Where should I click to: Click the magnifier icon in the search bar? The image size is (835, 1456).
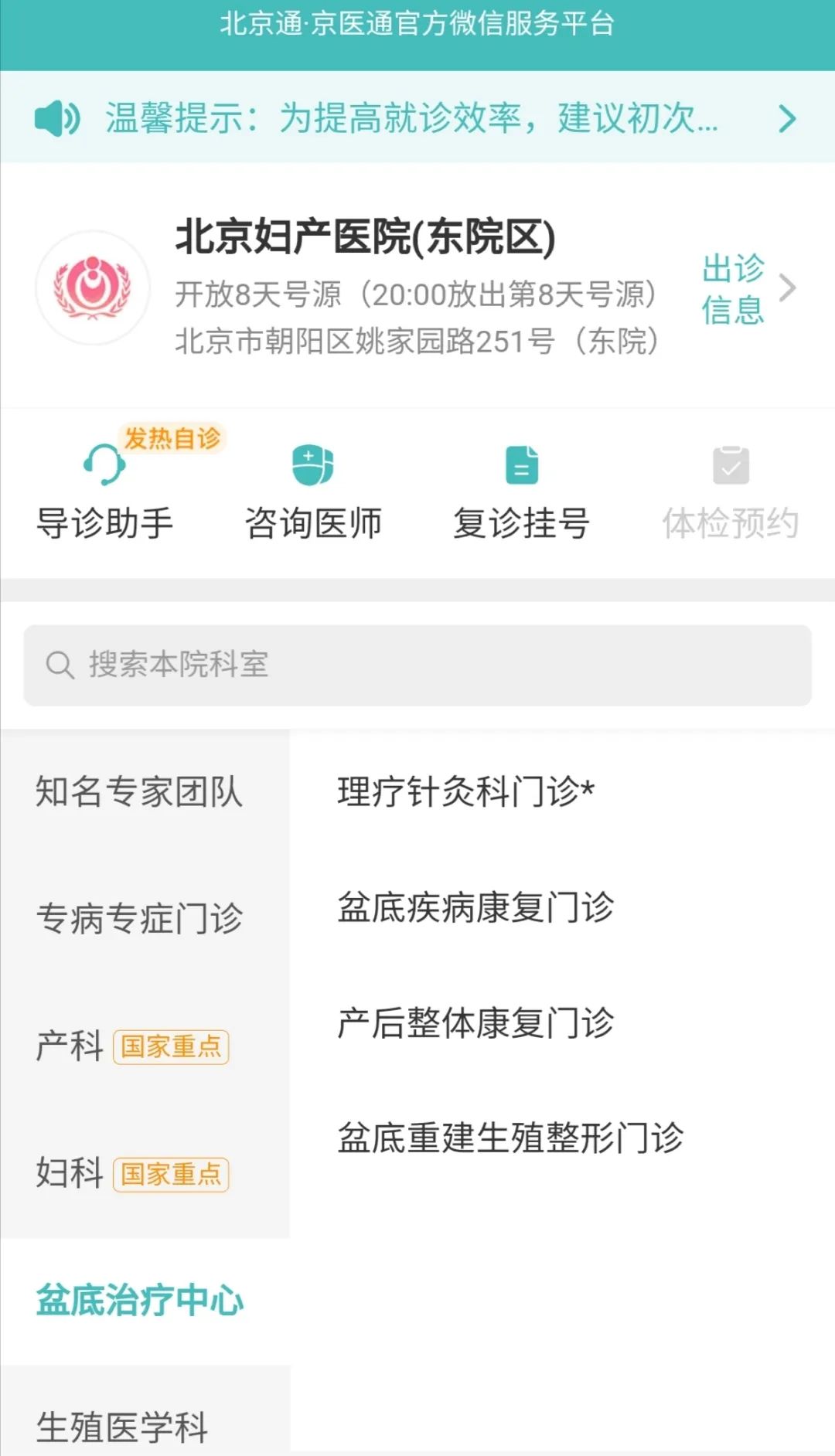59,665
